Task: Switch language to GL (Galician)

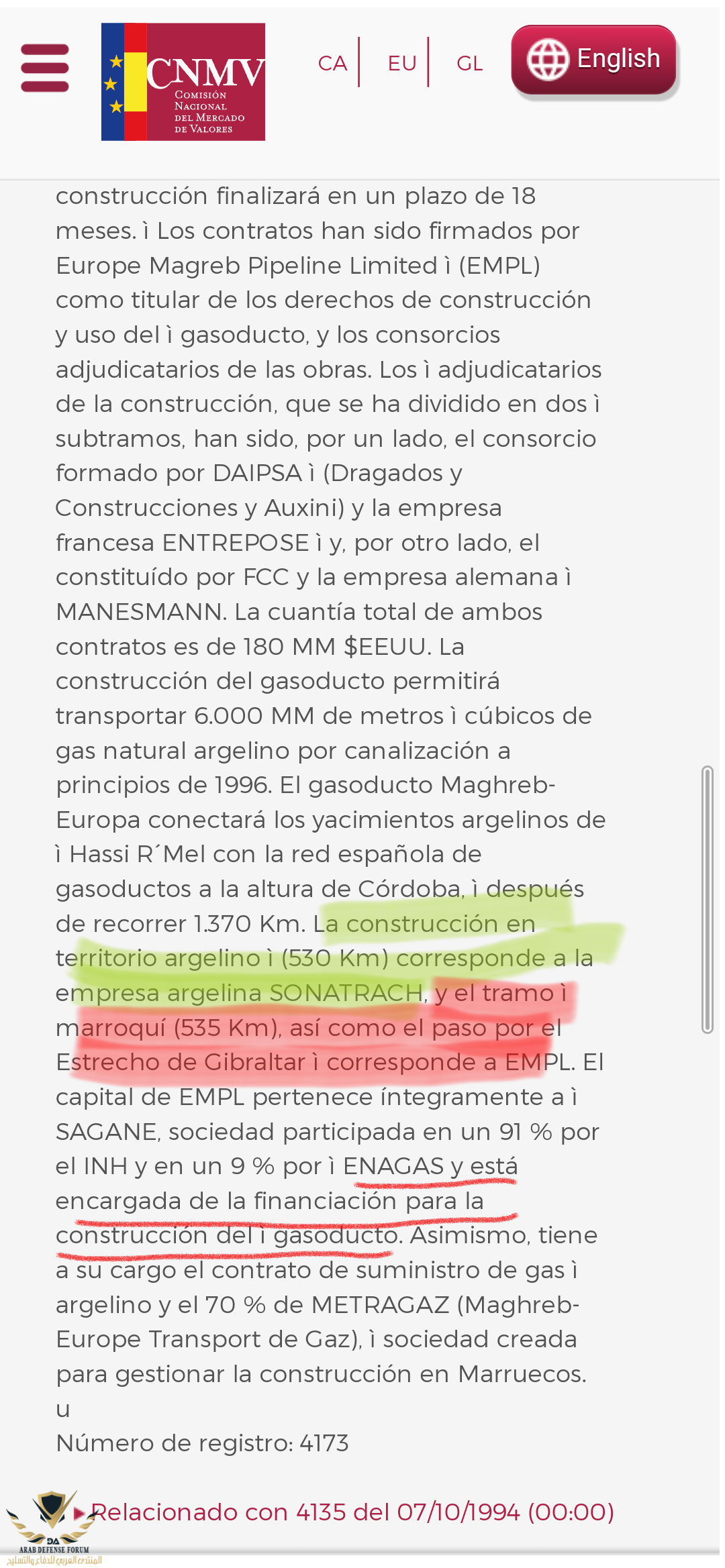Action: (x=469, y=63)
